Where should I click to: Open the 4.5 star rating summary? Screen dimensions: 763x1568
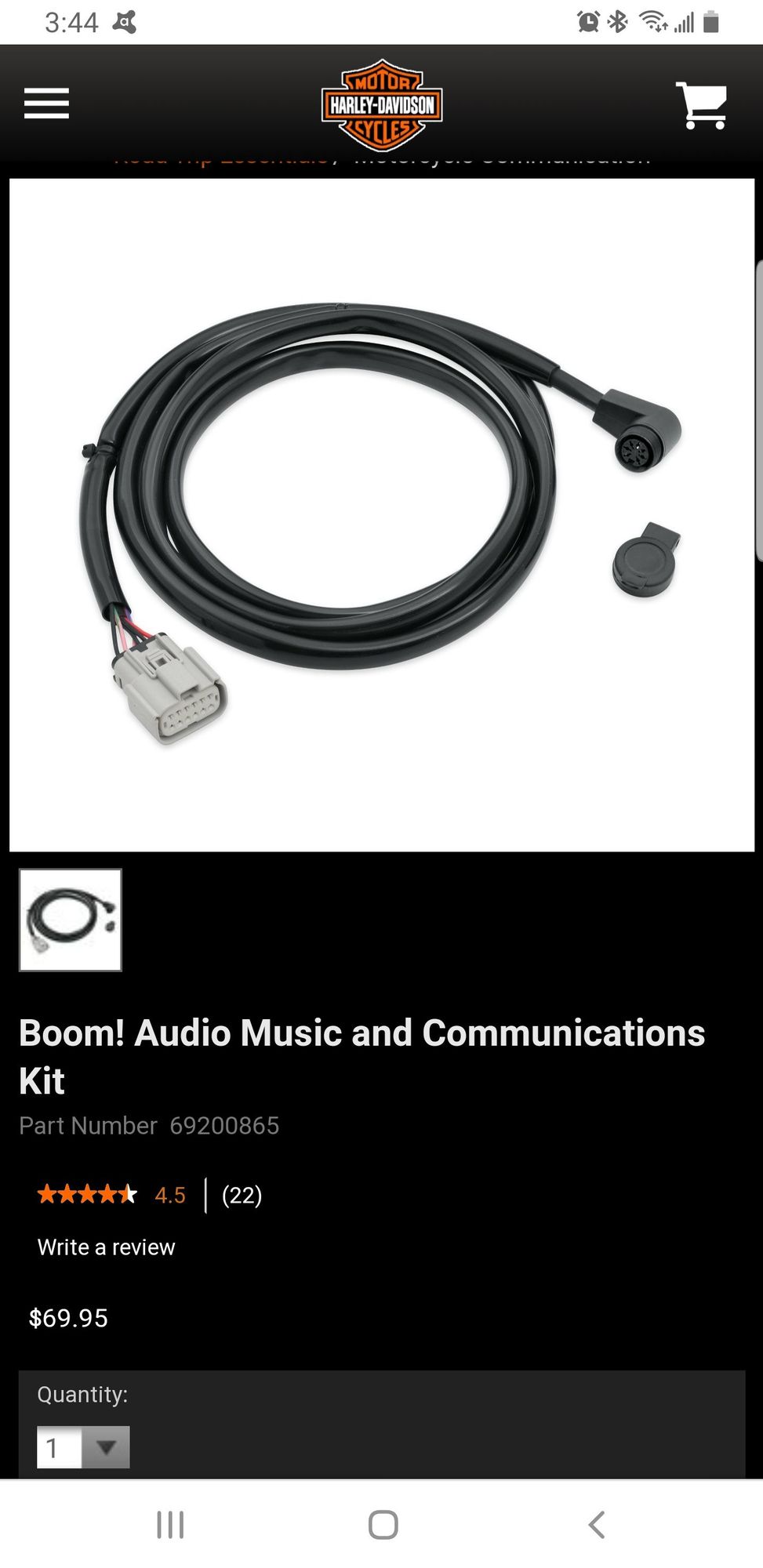pos(112,1195)
